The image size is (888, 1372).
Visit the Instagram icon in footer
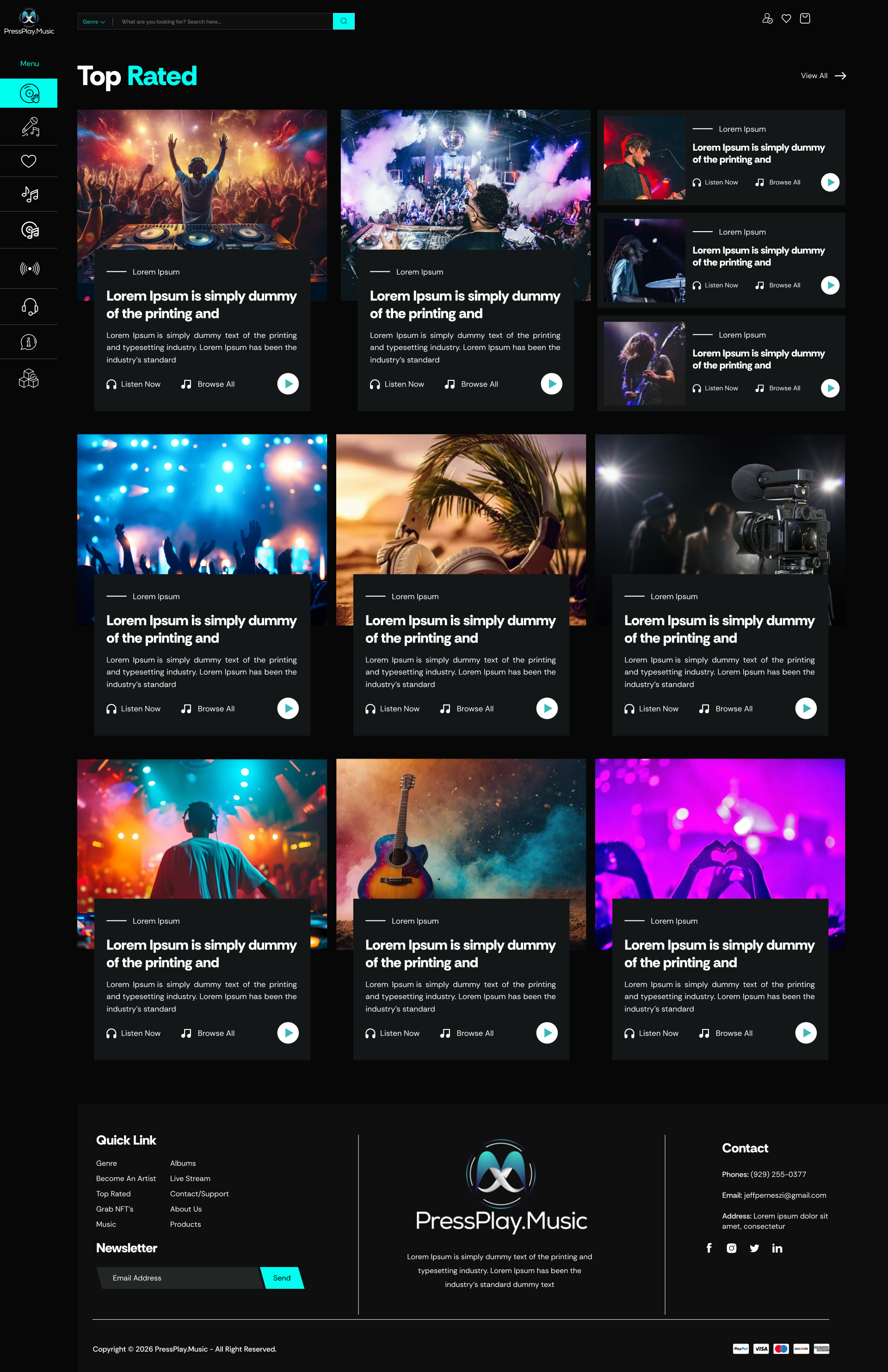731,1248
